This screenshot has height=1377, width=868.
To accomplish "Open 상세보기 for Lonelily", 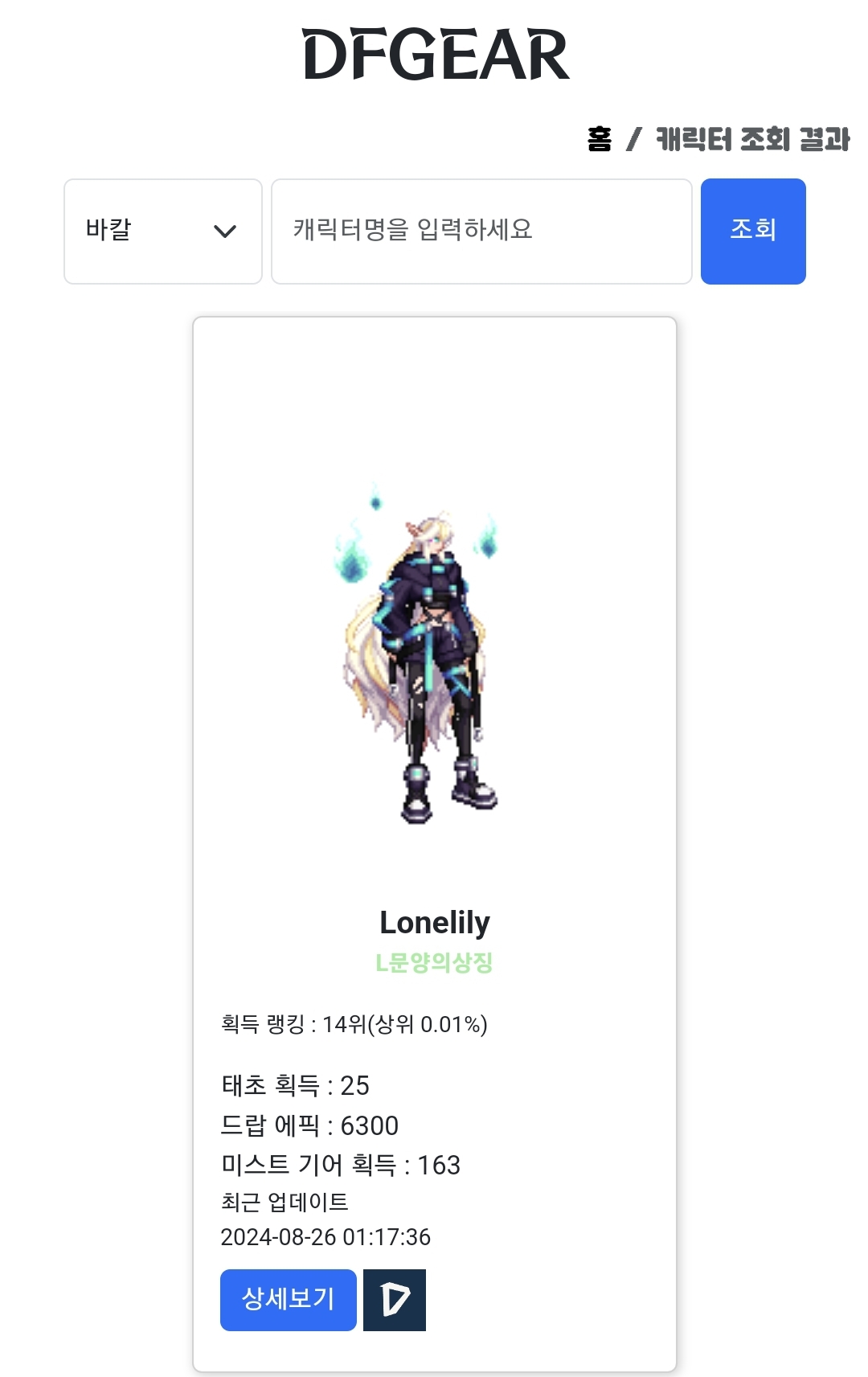I will [288, 1299].
